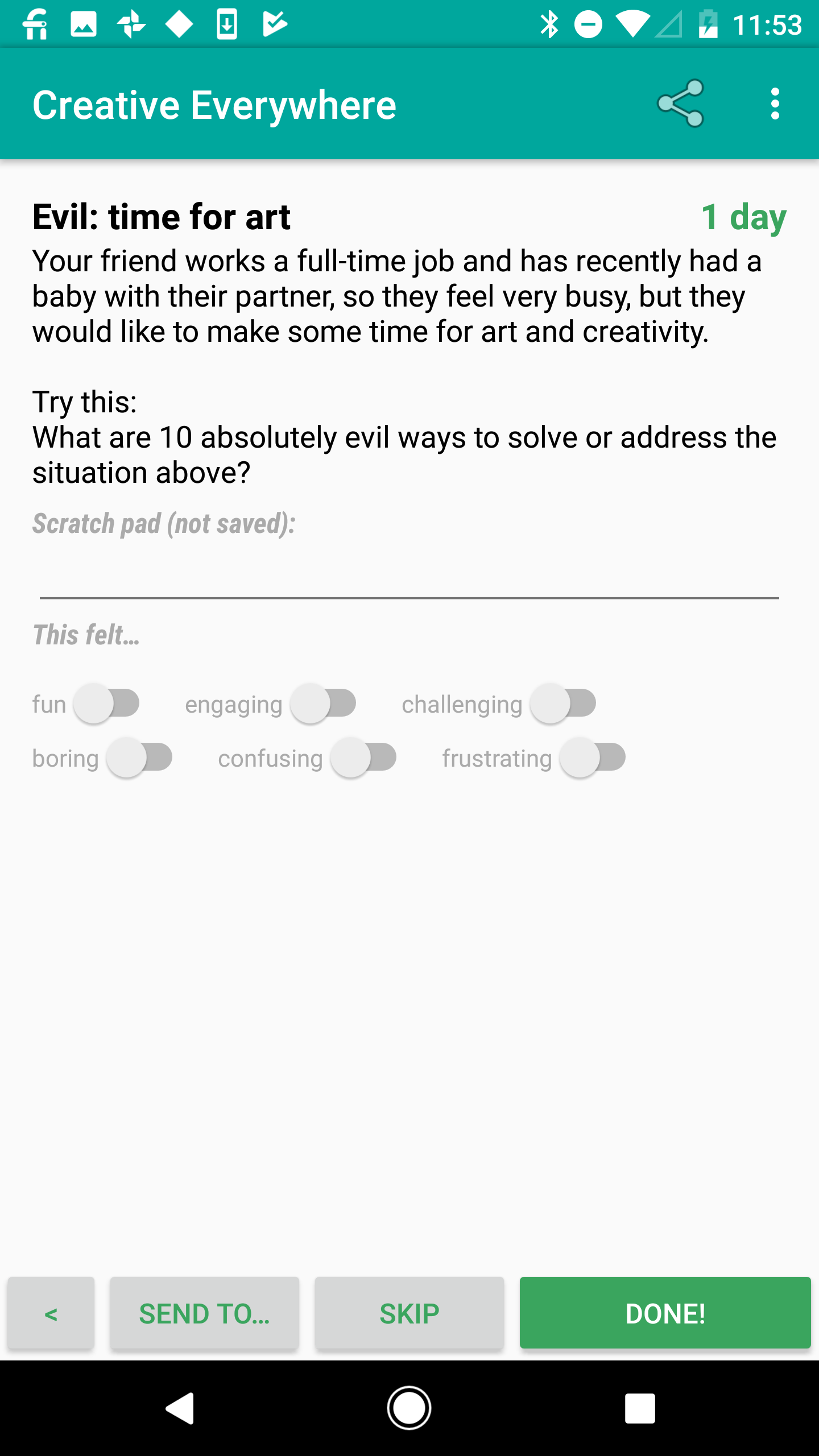Enable the confusing toggle
819x1456 pixels.
[x=364, y=756]
